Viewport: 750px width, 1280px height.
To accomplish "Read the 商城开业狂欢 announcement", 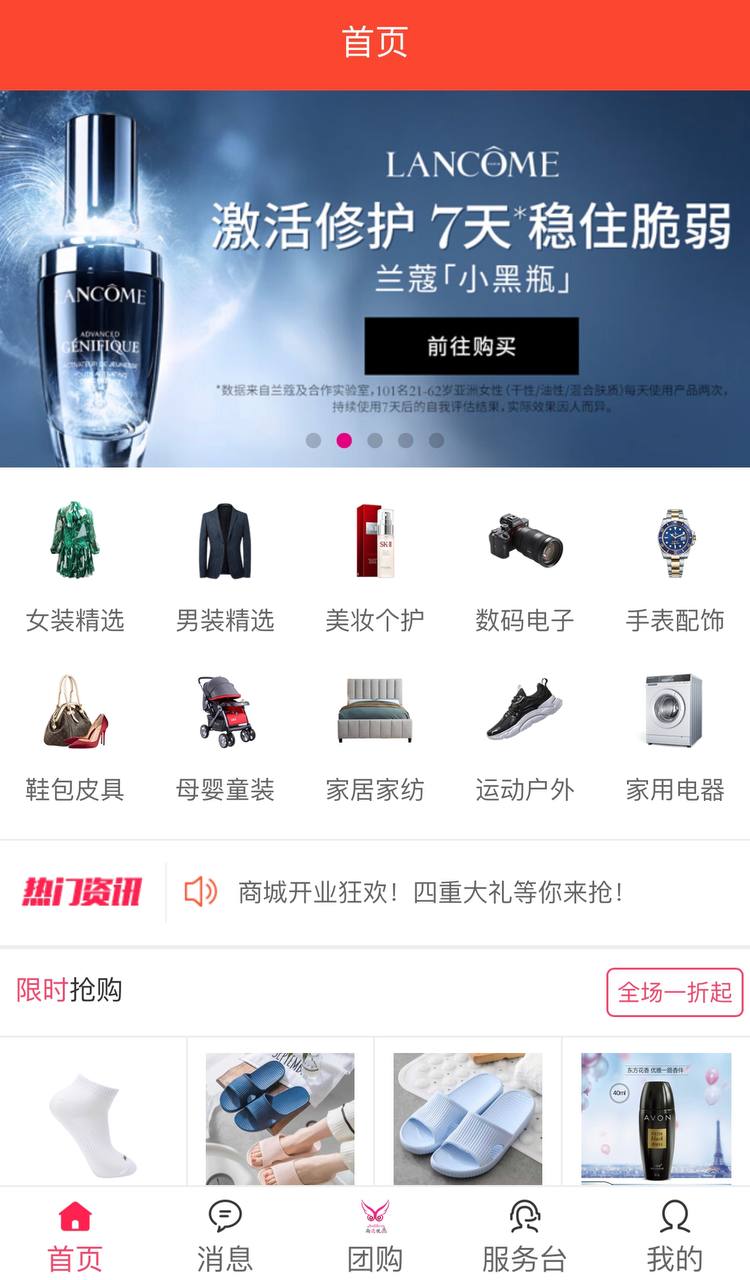I will 430,892.
